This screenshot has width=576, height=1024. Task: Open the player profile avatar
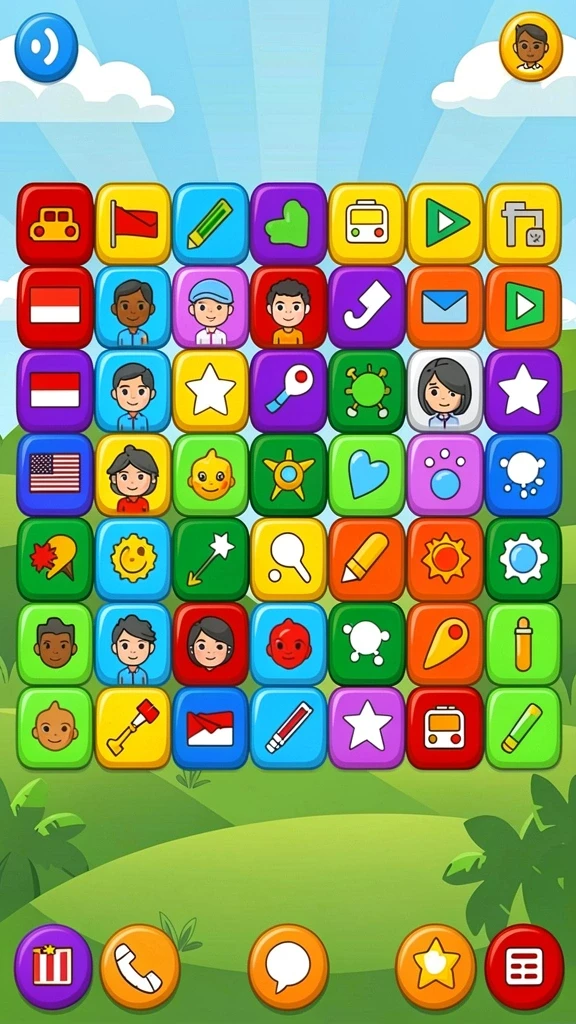[531, 46]
